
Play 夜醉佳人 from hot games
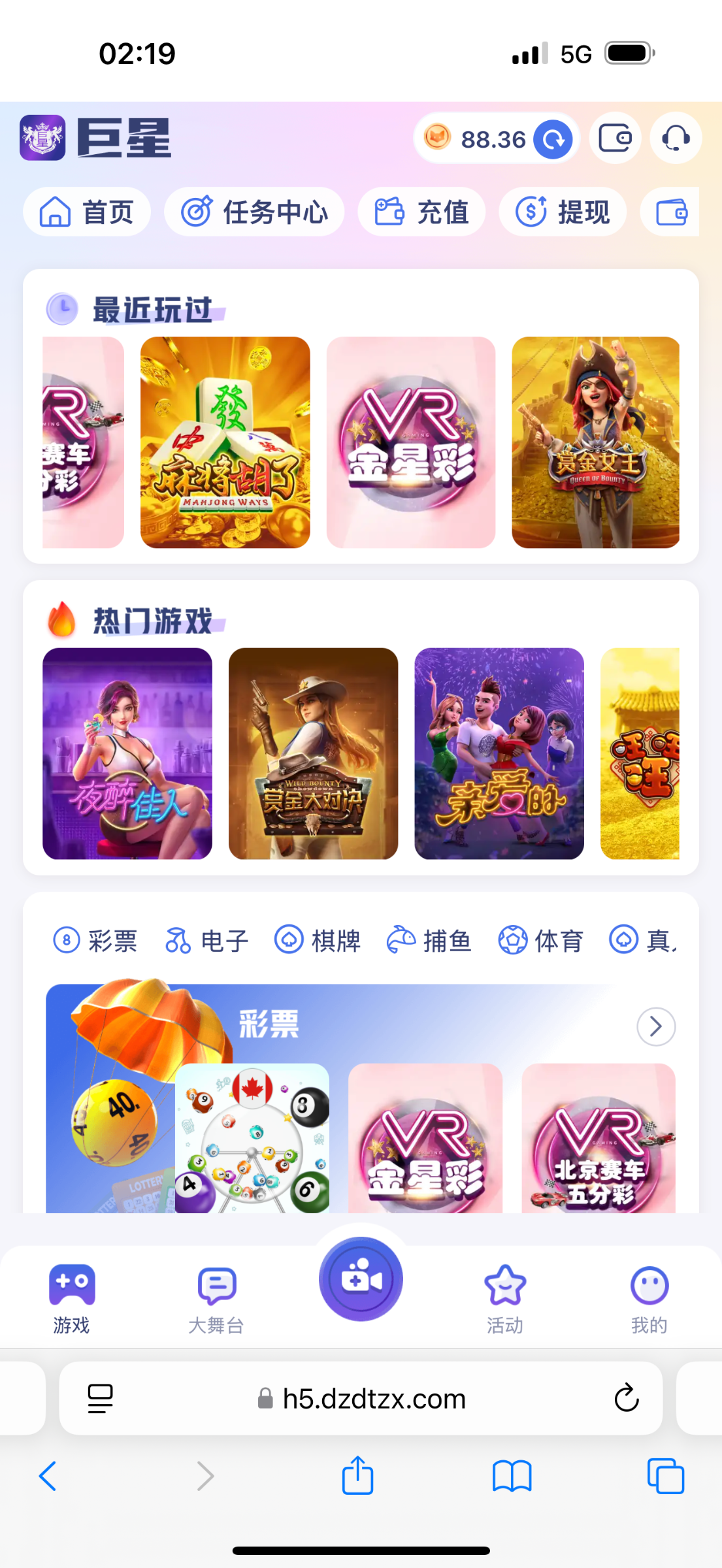[x=127, y=753]
